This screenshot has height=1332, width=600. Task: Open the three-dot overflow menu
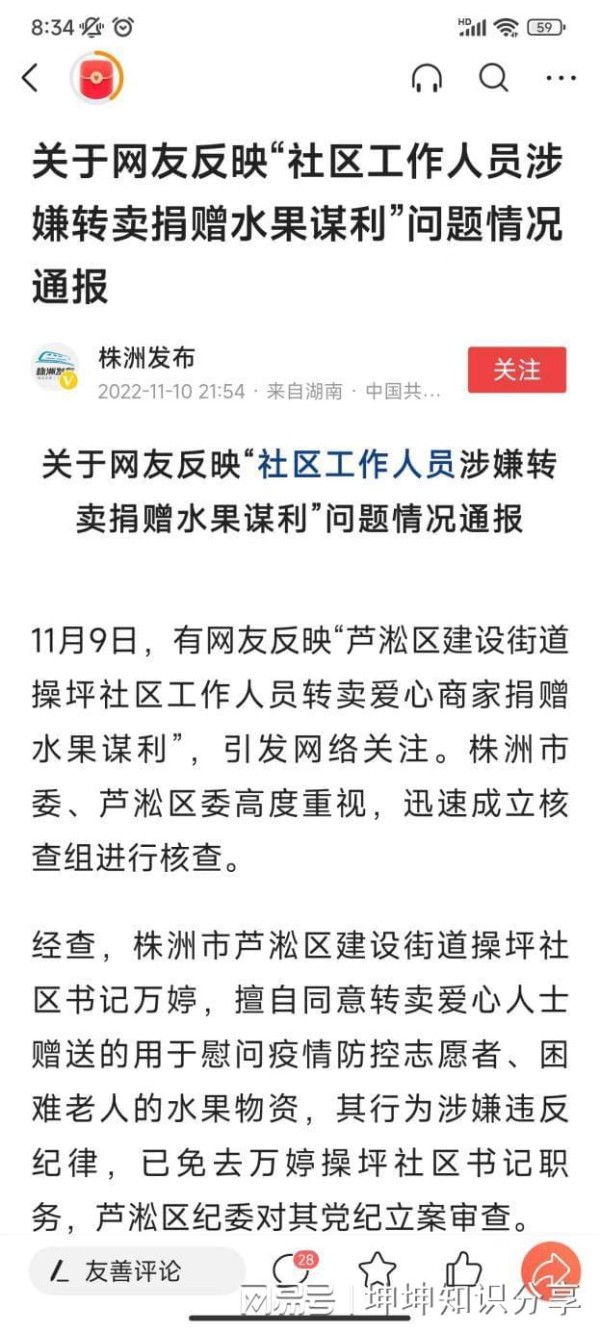click(561, 77)
